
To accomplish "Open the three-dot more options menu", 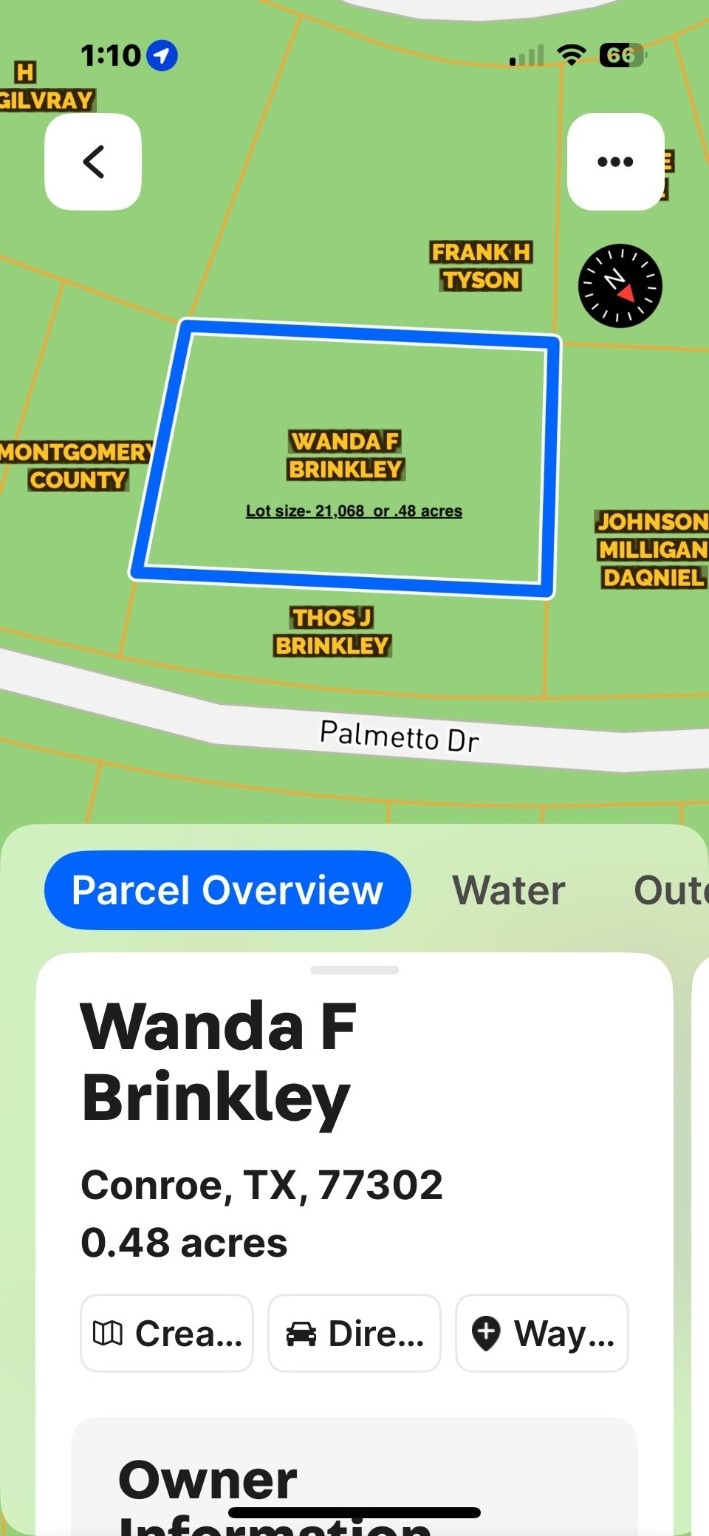I will [x=615, y=162].
